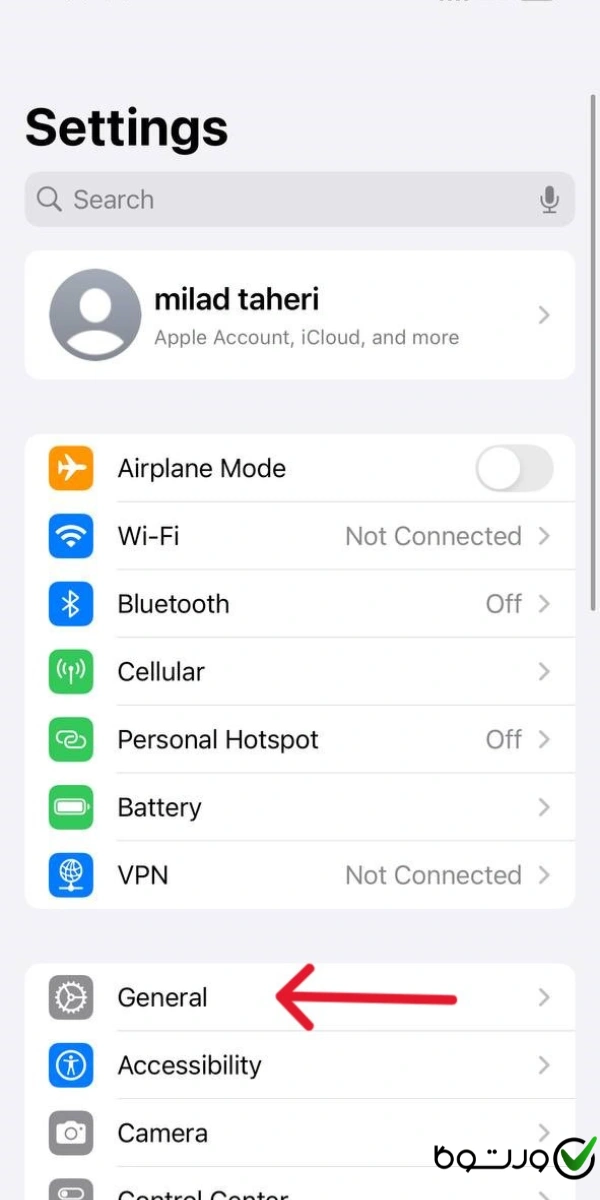This screenshot has height=1200, width=600.
Task: Open milad taheri Apple Account
Action: [x=300, y=315]
